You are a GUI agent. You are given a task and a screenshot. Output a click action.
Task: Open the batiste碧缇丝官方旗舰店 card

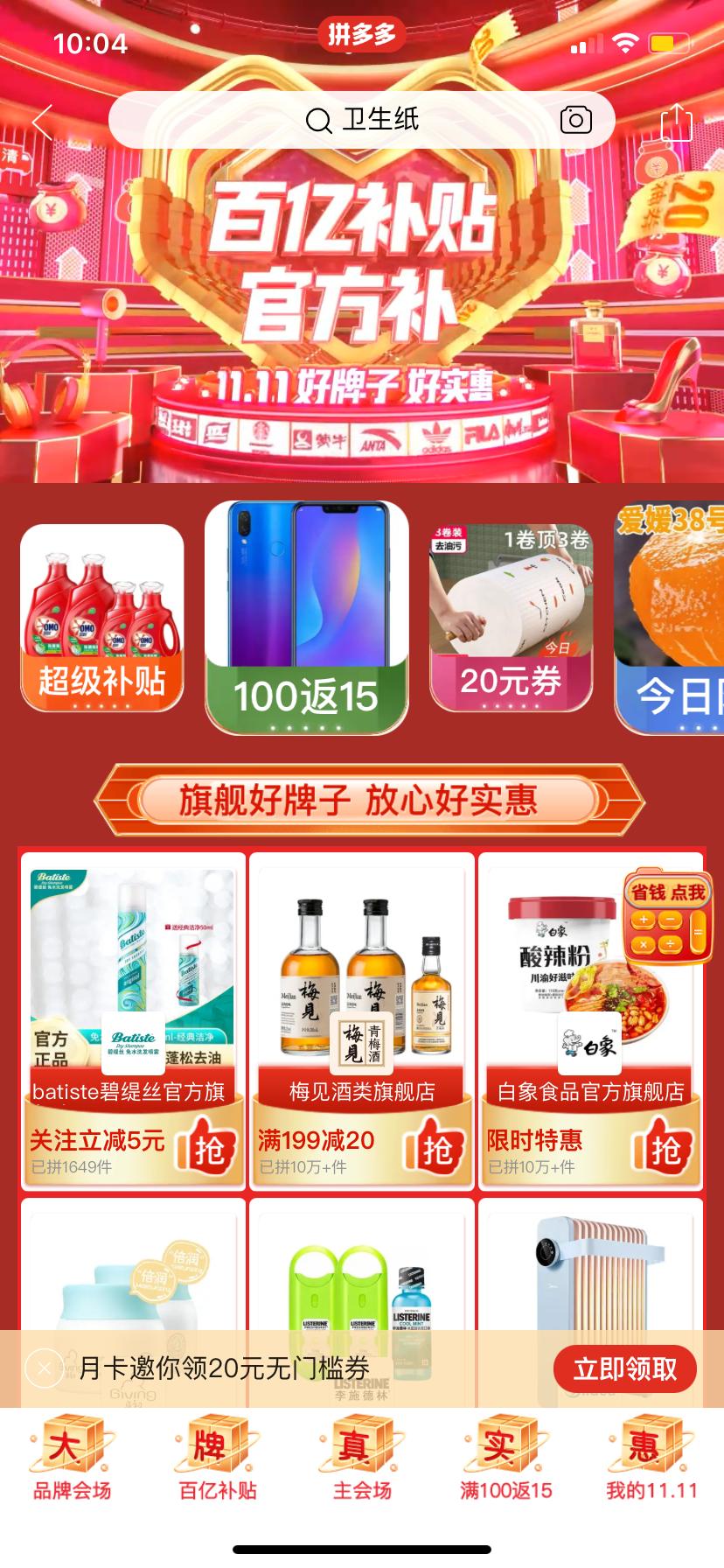[x=133, y=1021]
